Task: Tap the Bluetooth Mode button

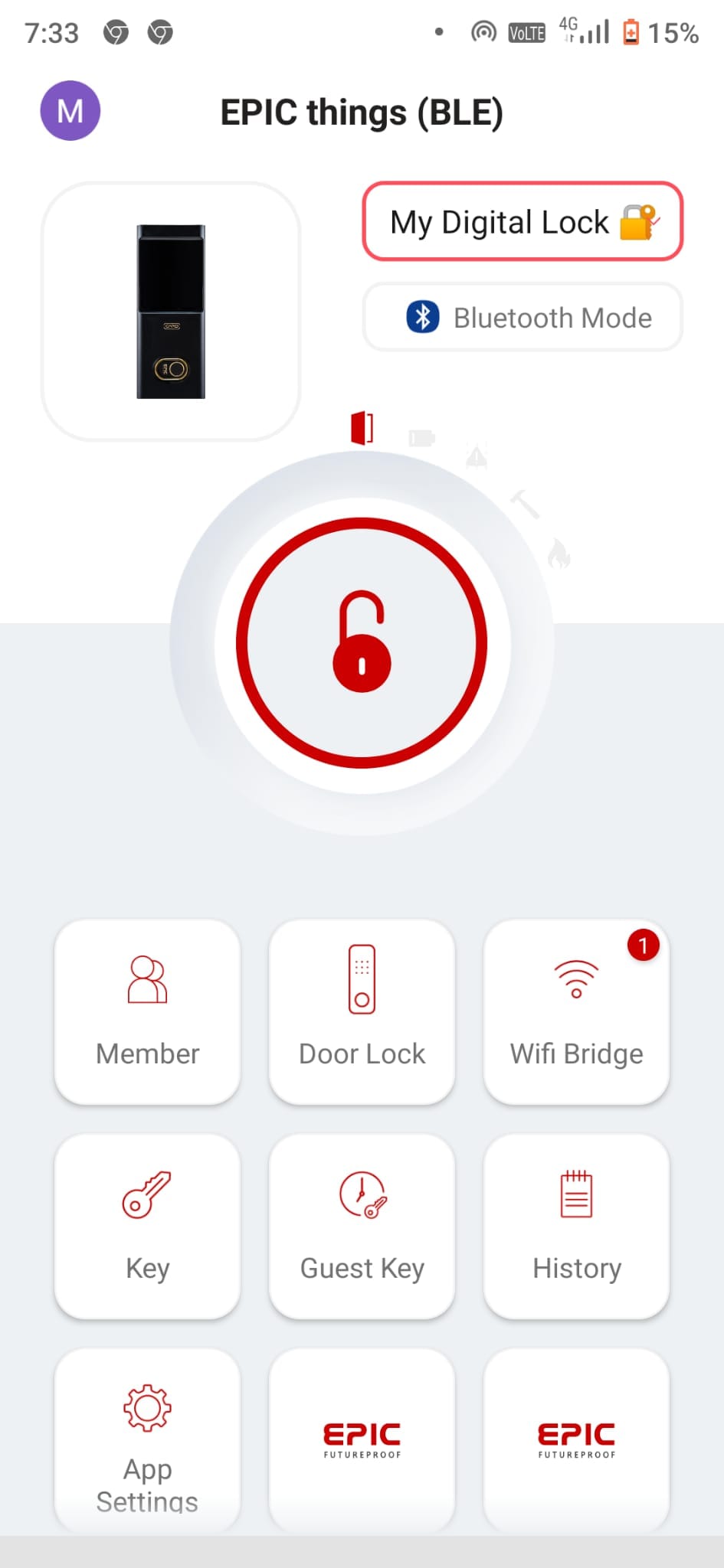Action: click(523, 317)
